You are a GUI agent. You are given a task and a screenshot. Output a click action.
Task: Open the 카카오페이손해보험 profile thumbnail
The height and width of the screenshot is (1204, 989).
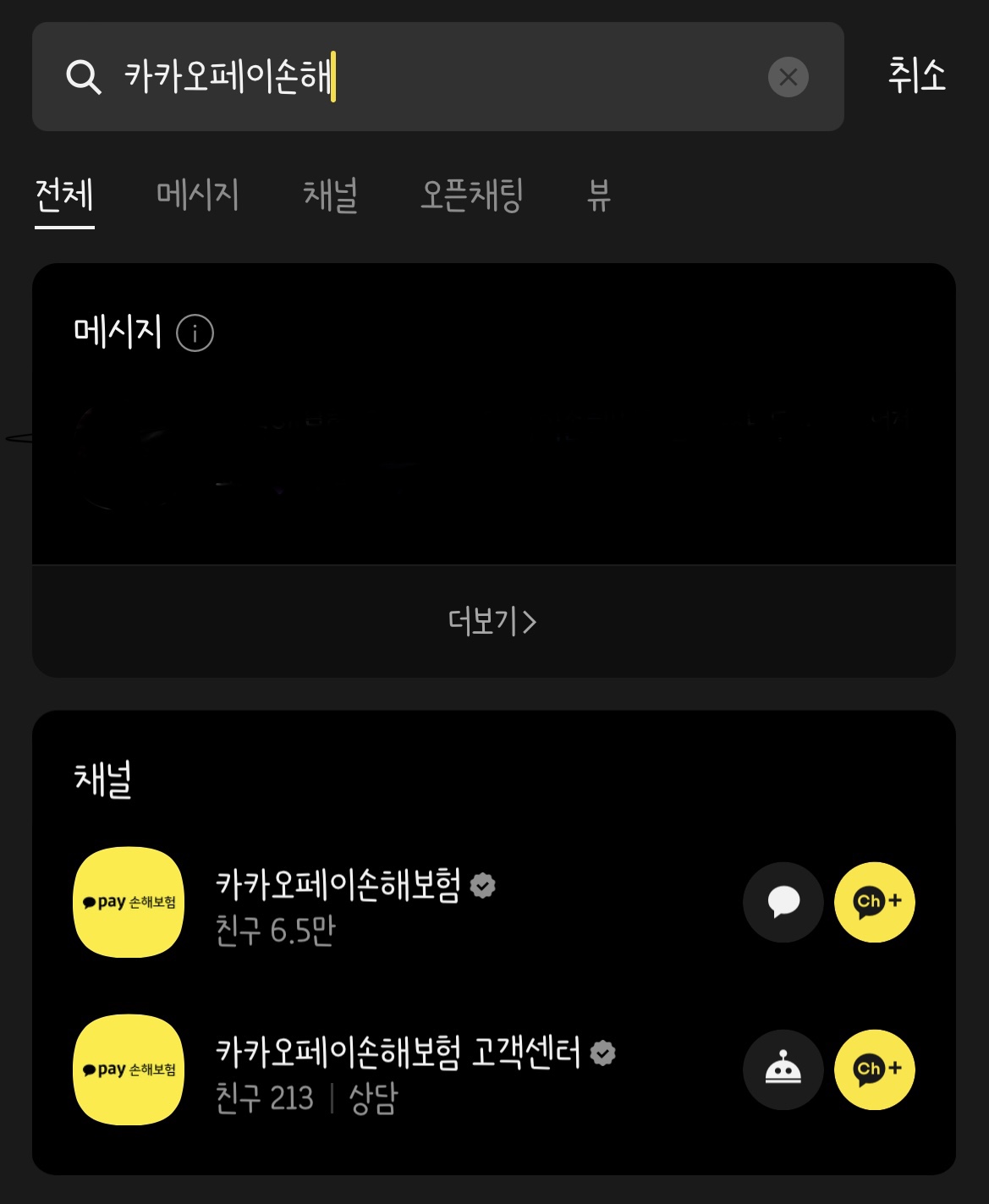(127, 903)
